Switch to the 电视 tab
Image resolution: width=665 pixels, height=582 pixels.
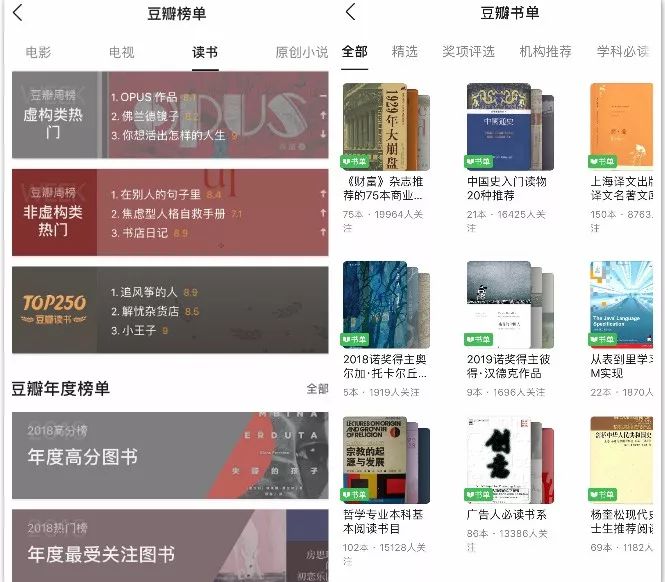[122, 52]
